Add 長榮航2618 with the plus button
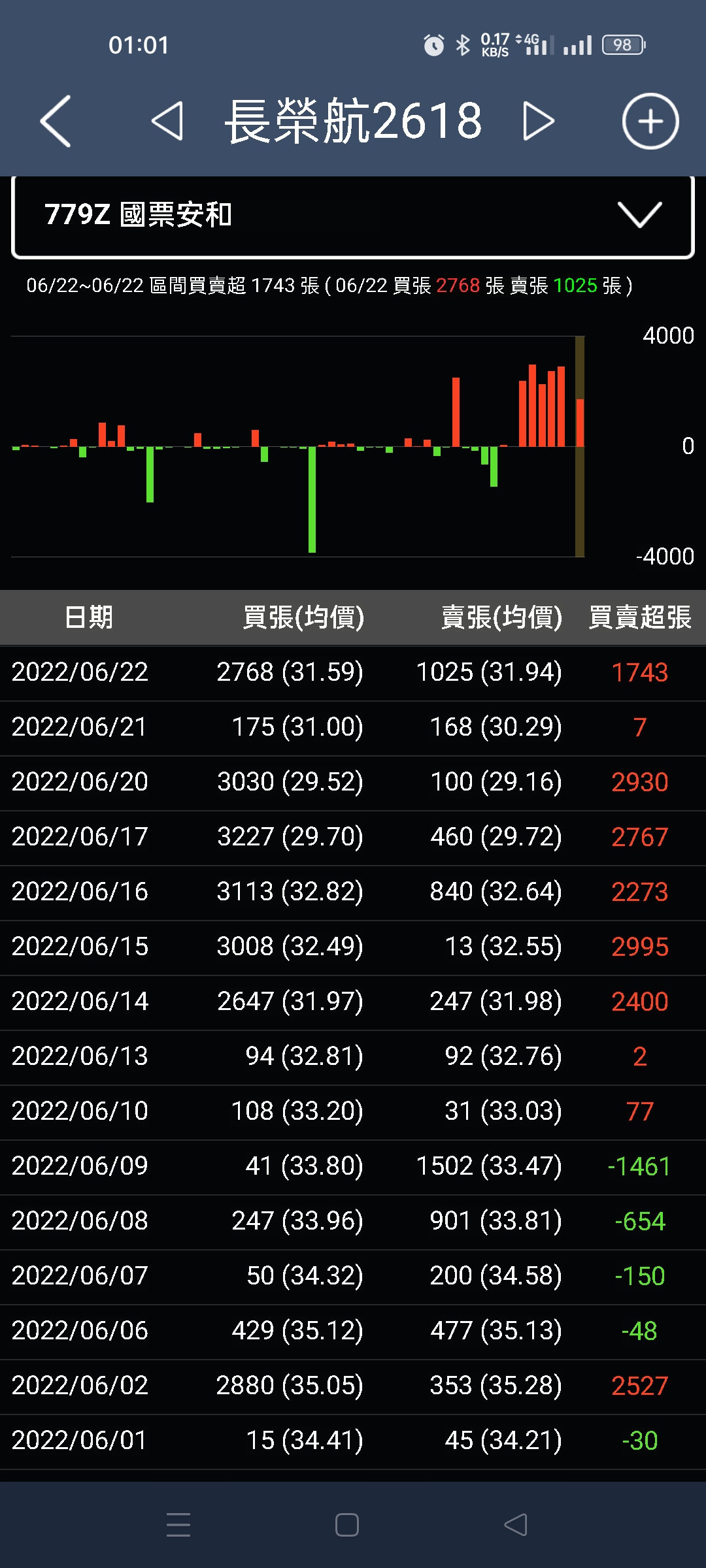The width and height of the screenshot is (706, 1568). (650, 121)
